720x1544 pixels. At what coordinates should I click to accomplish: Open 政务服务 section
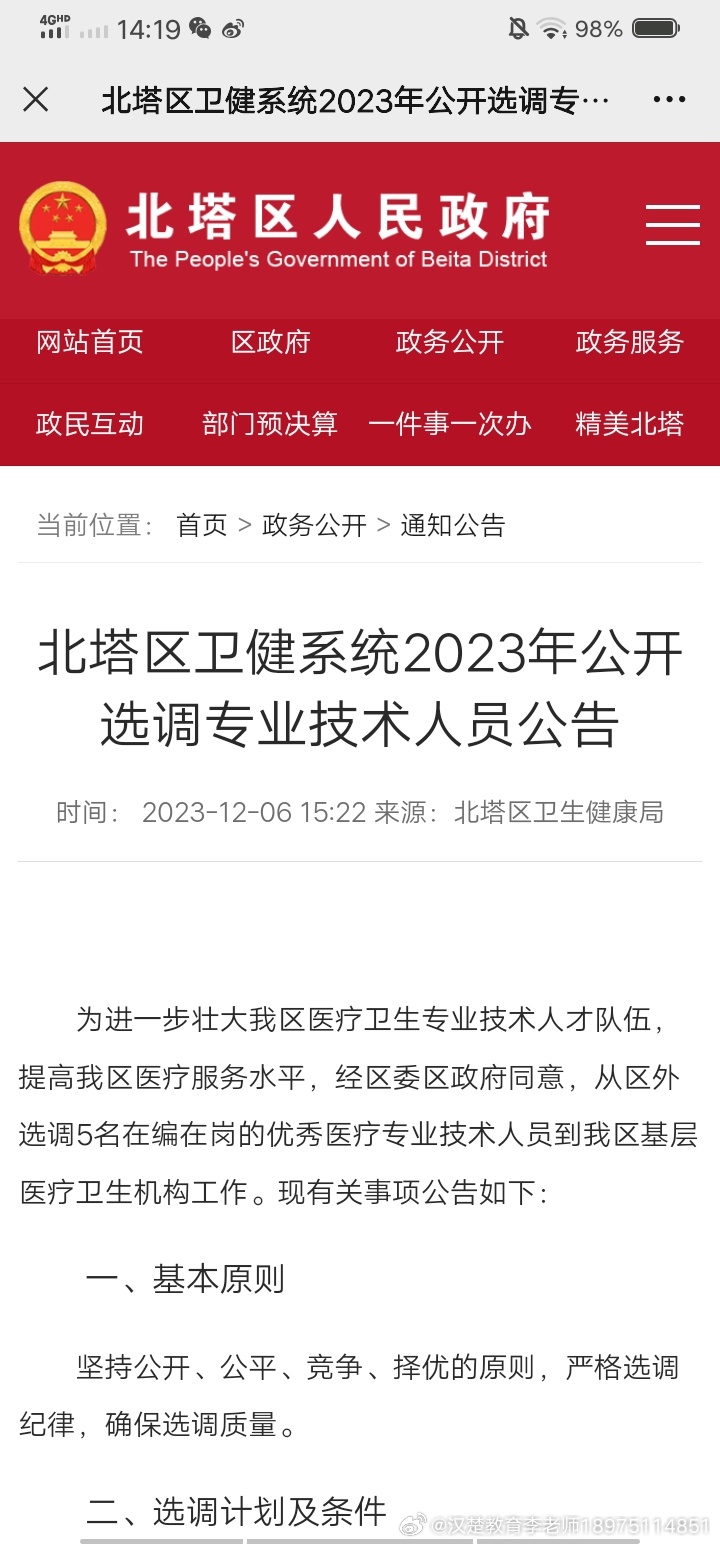pyautogui.click(x=630, y=343)
